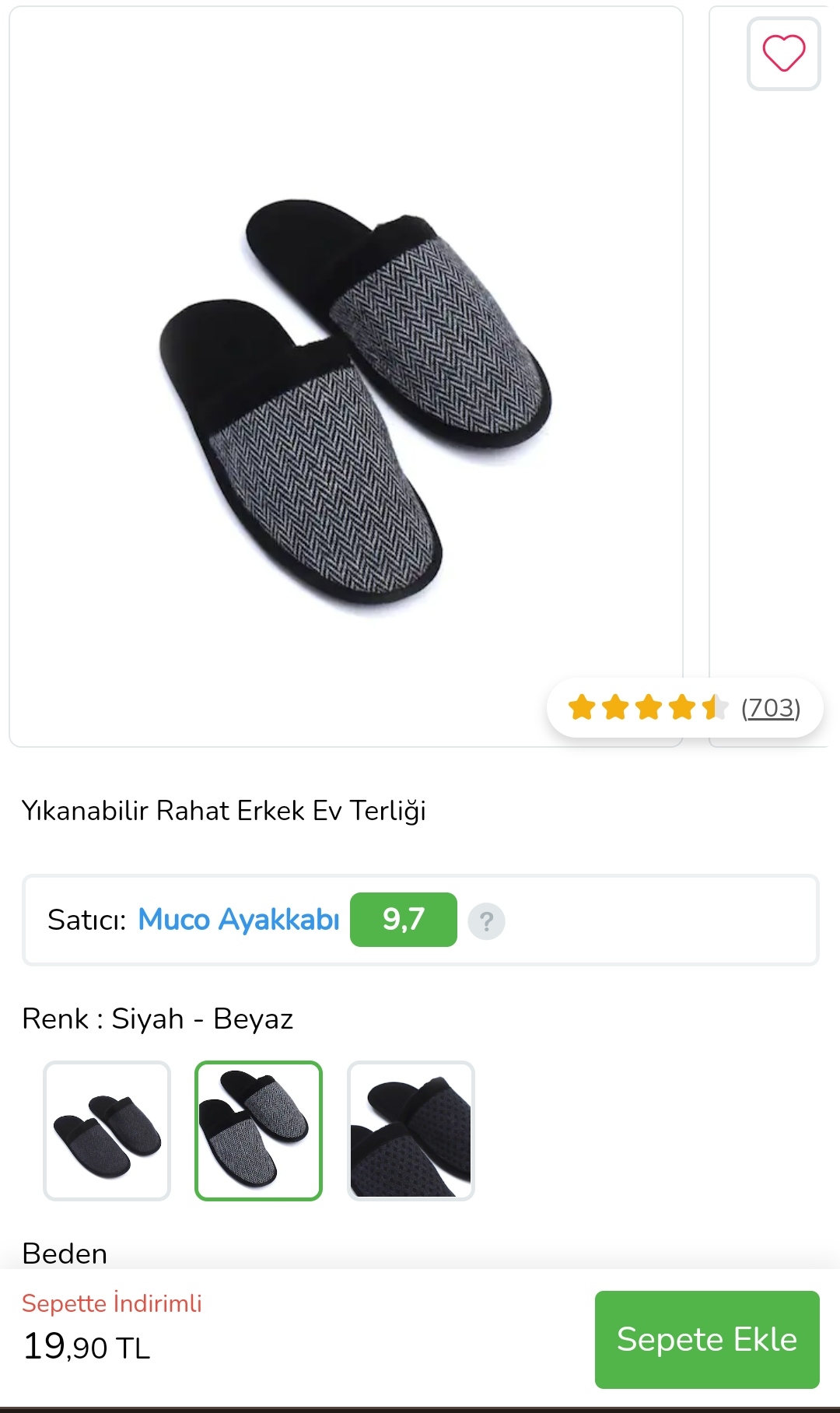Screen dimensions: 840x1413
Task: Tap Sepete Ekle to add to cart
Action: [x=706, y=1339]
